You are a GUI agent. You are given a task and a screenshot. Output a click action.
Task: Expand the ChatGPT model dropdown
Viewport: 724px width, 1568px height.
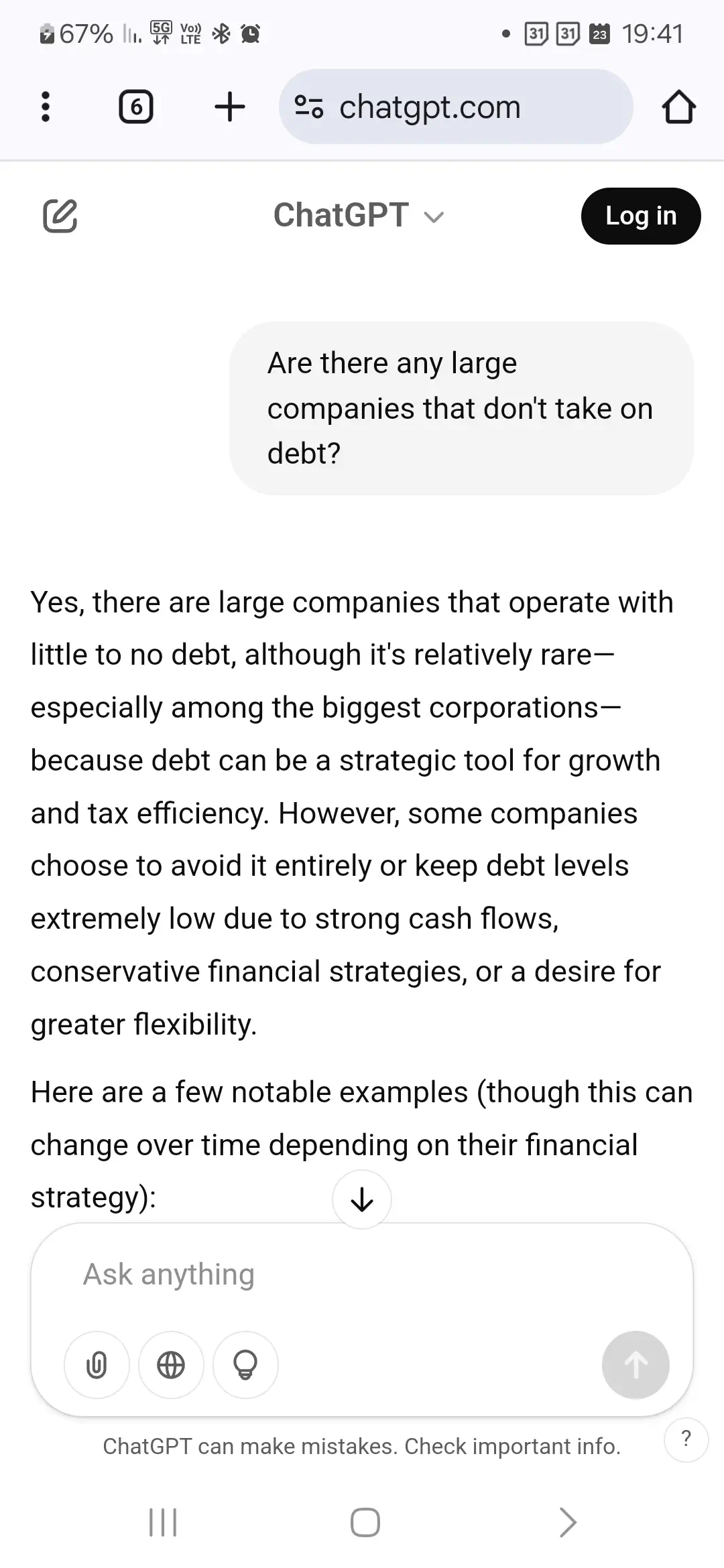tap(359, 216)
